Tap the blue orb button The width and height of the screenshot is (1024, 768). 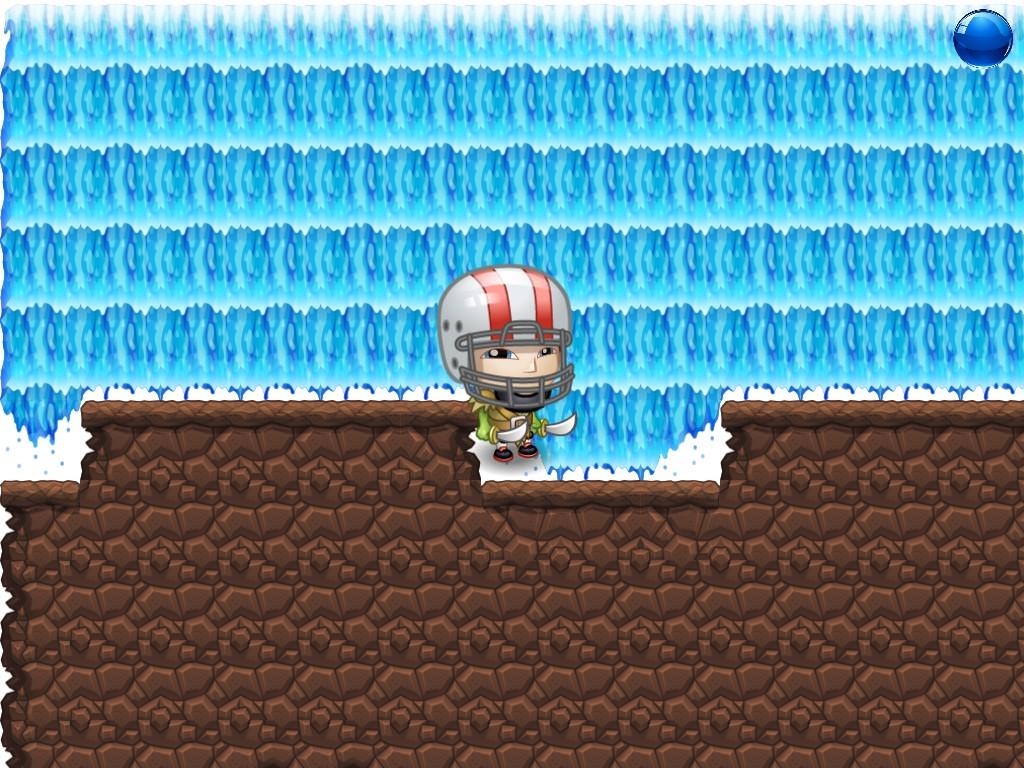[982, 38]
